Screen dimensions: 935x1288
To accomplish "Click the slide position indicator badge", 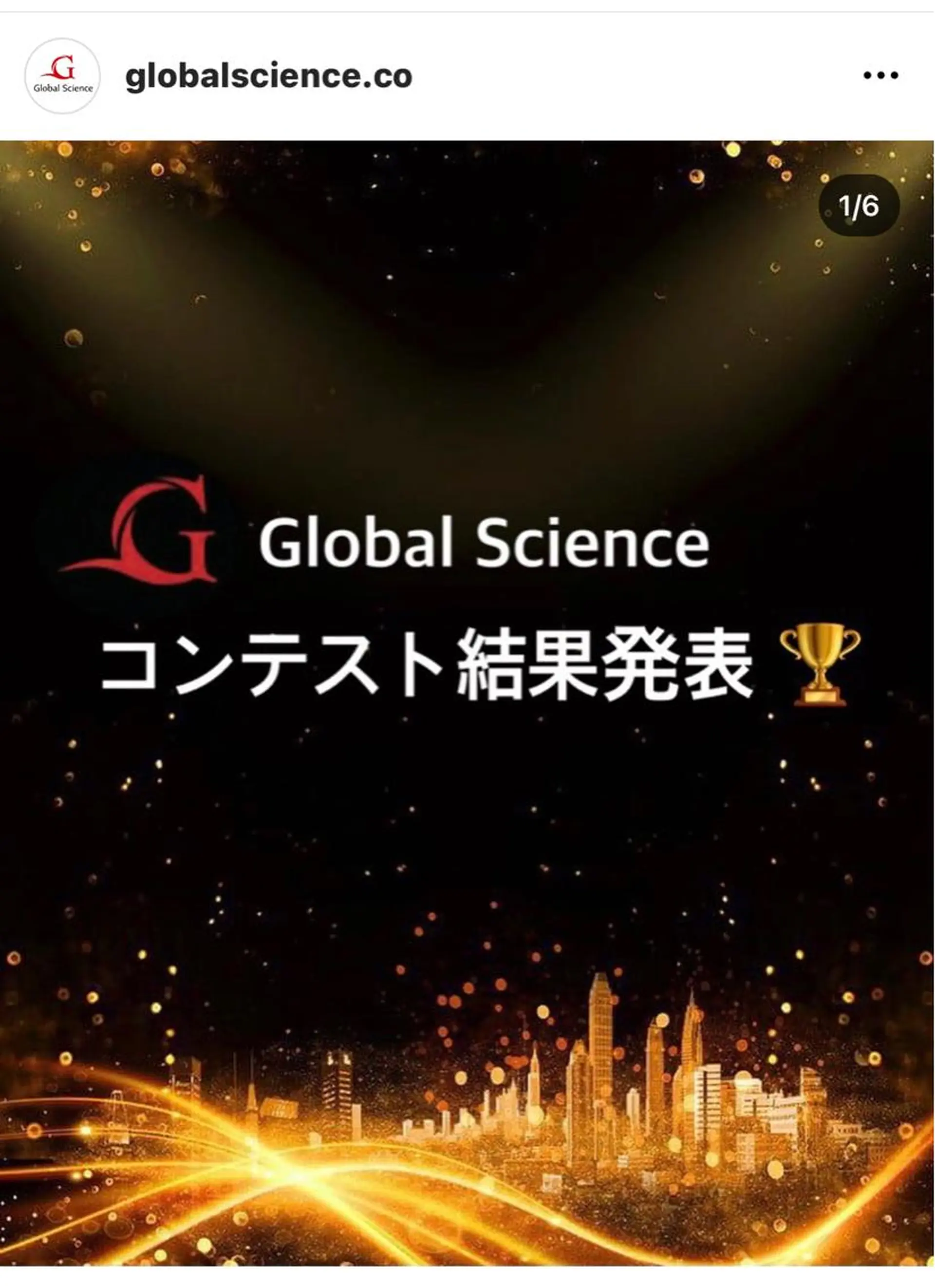I will point(859,207).
